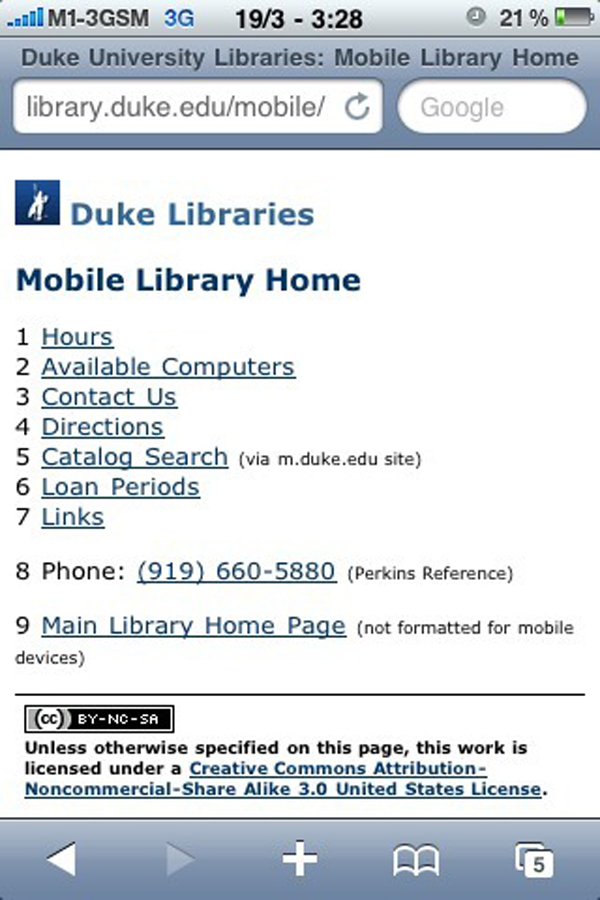This screenshot has height=900, width=600.
Task: Open the bookmarks book icon
Action: 416,858
